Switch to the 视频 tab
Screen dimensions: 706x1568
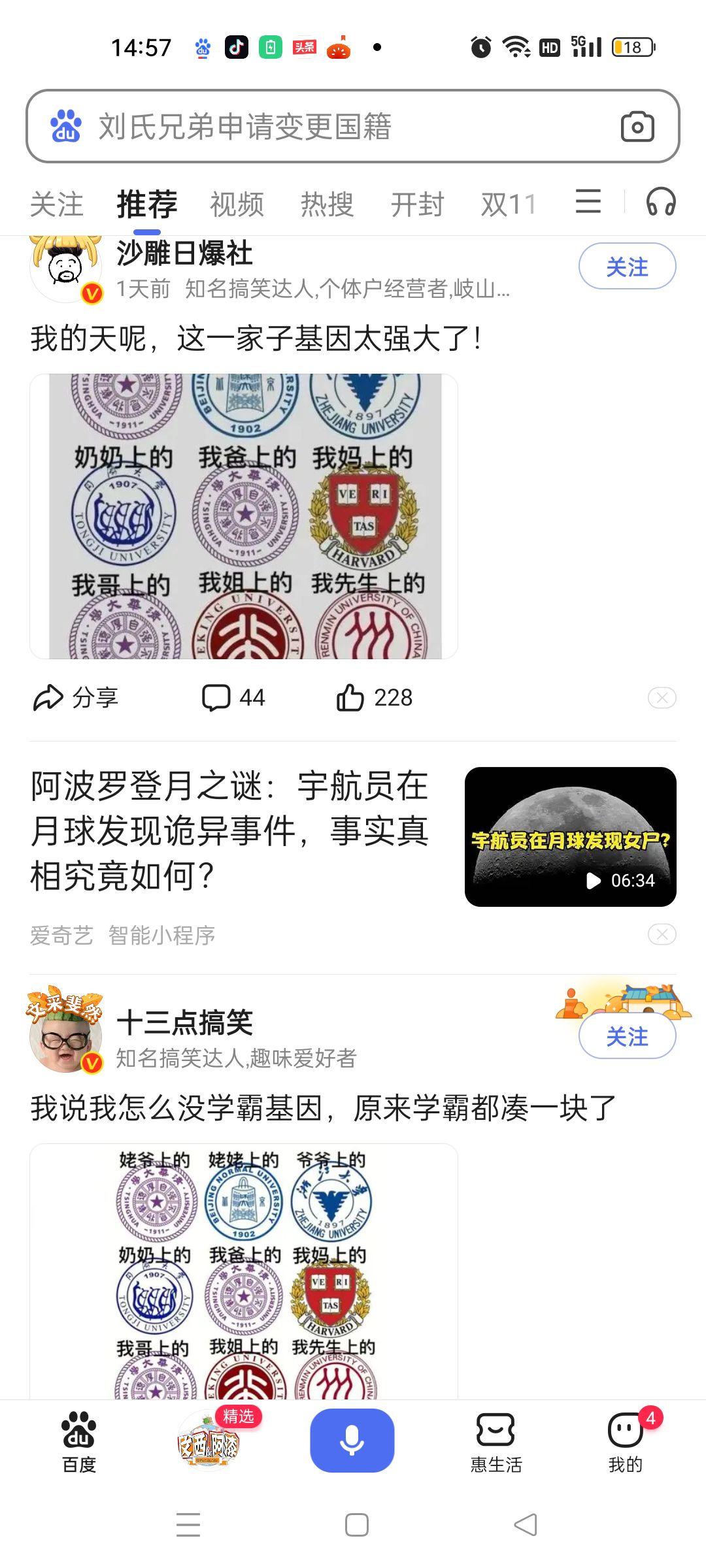[237, 204]
